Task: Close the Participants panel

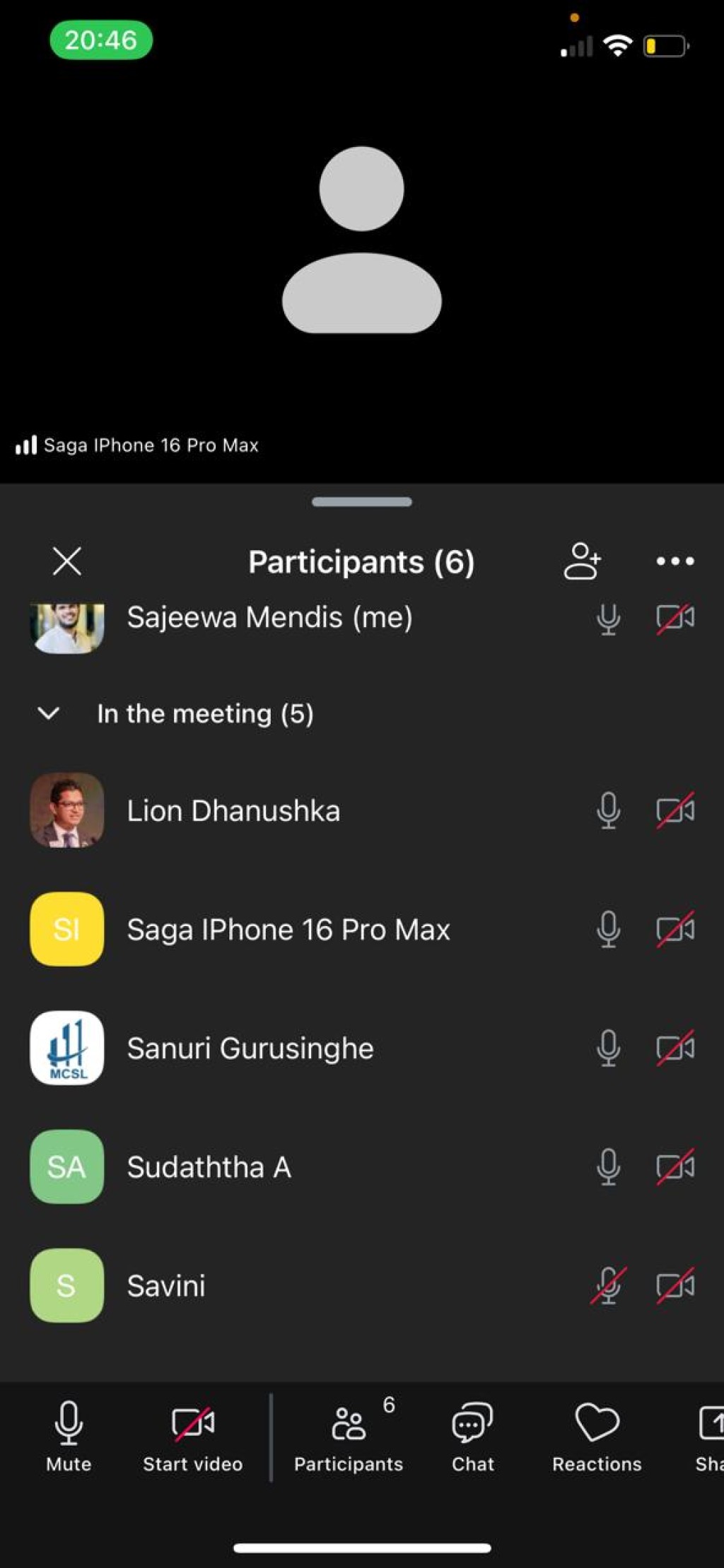Action: click(x=67, y=561)
